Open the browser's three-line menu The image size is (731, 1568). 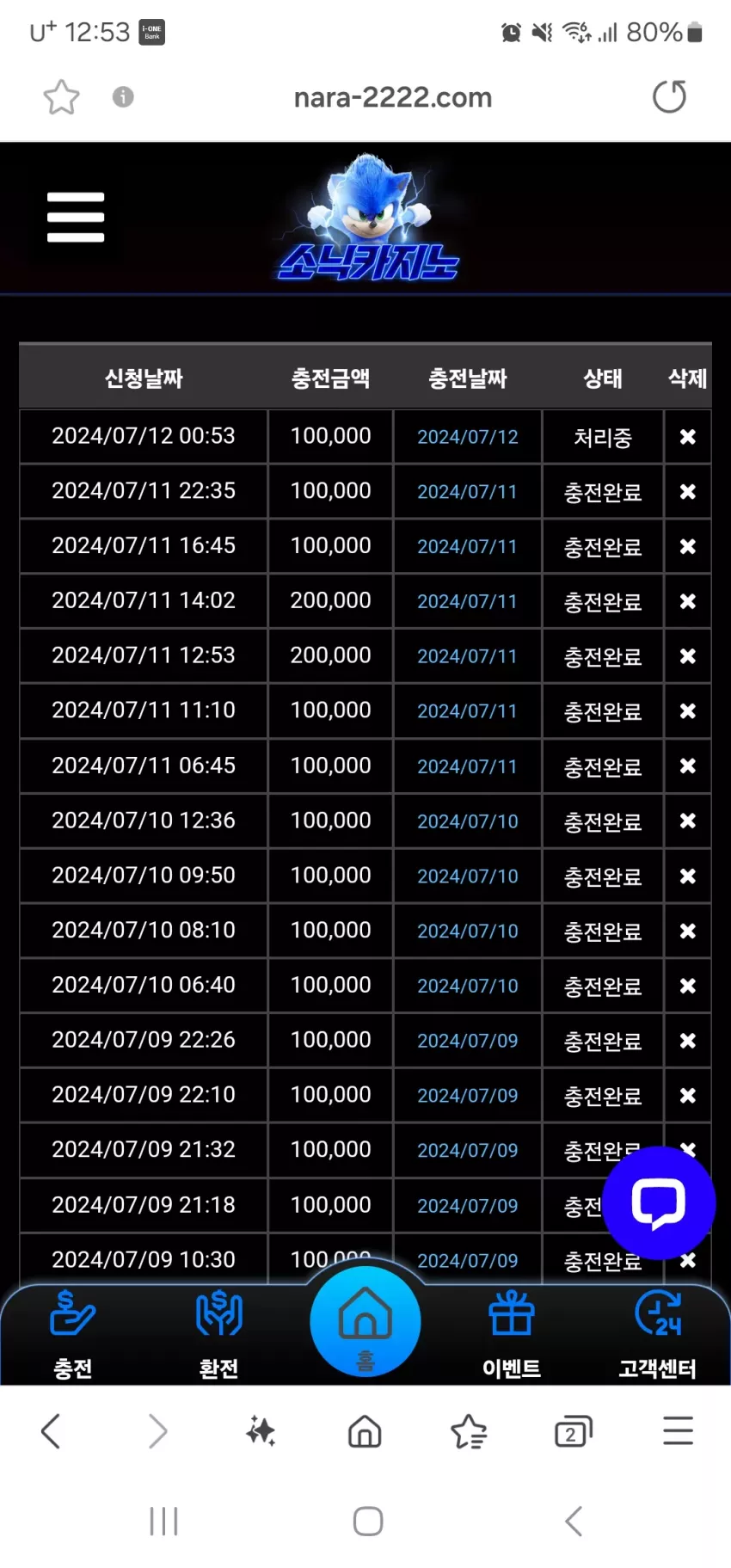pyautogui.click(x=679, y=1431)
